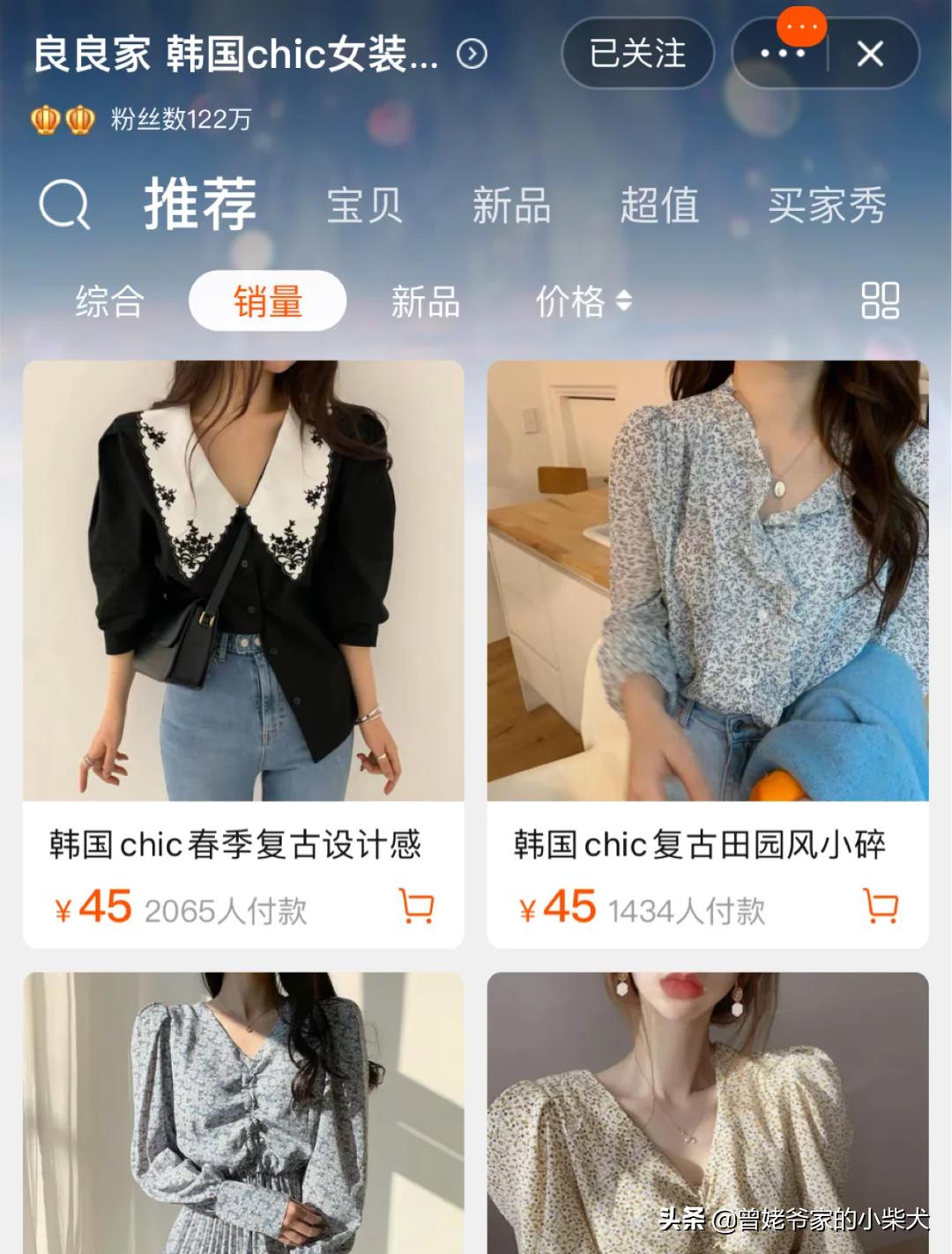Expand shop details via the circular arrow
Image resolution: width=952 pixels, height=1254 pixels.
(x=473, y=53)
